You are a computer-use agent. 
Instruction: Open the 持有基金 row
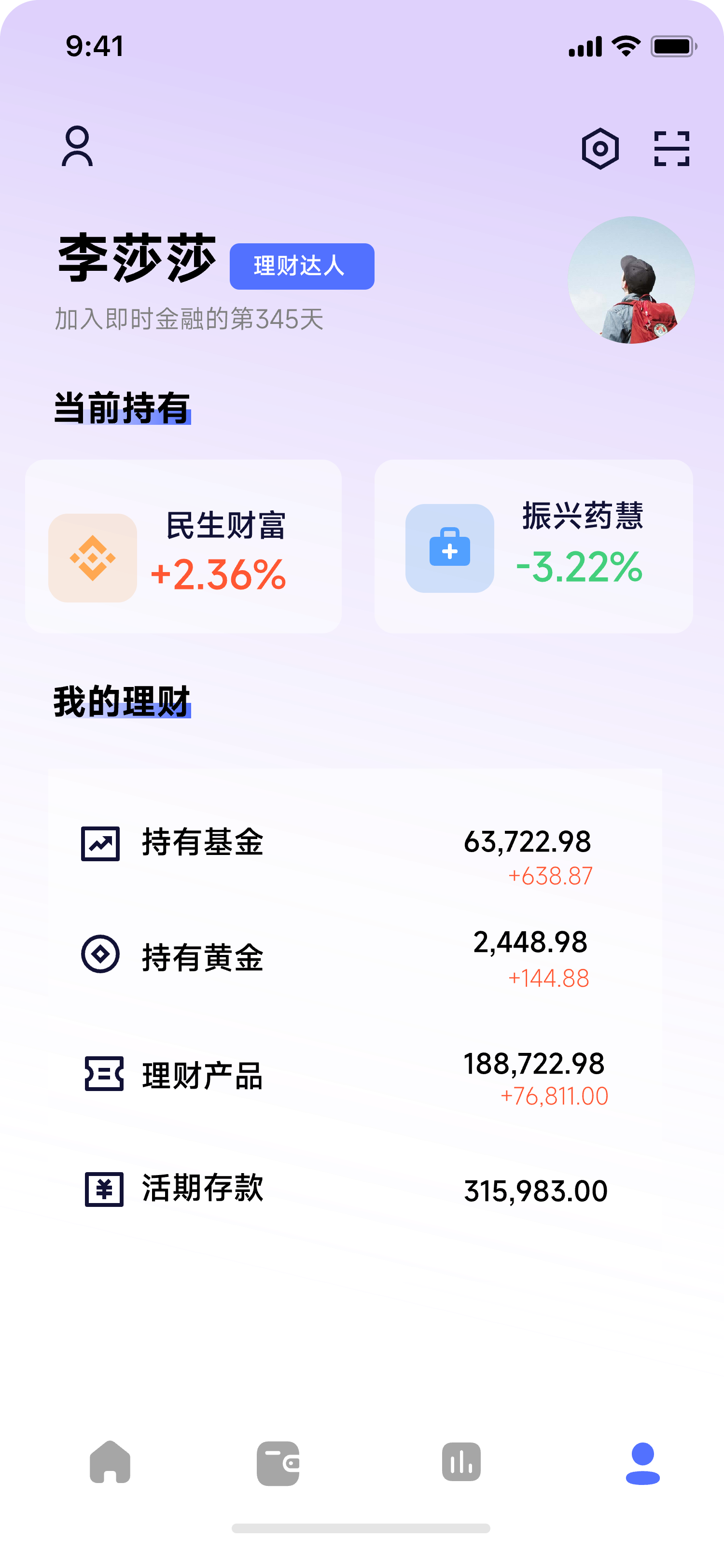[355, 851]
